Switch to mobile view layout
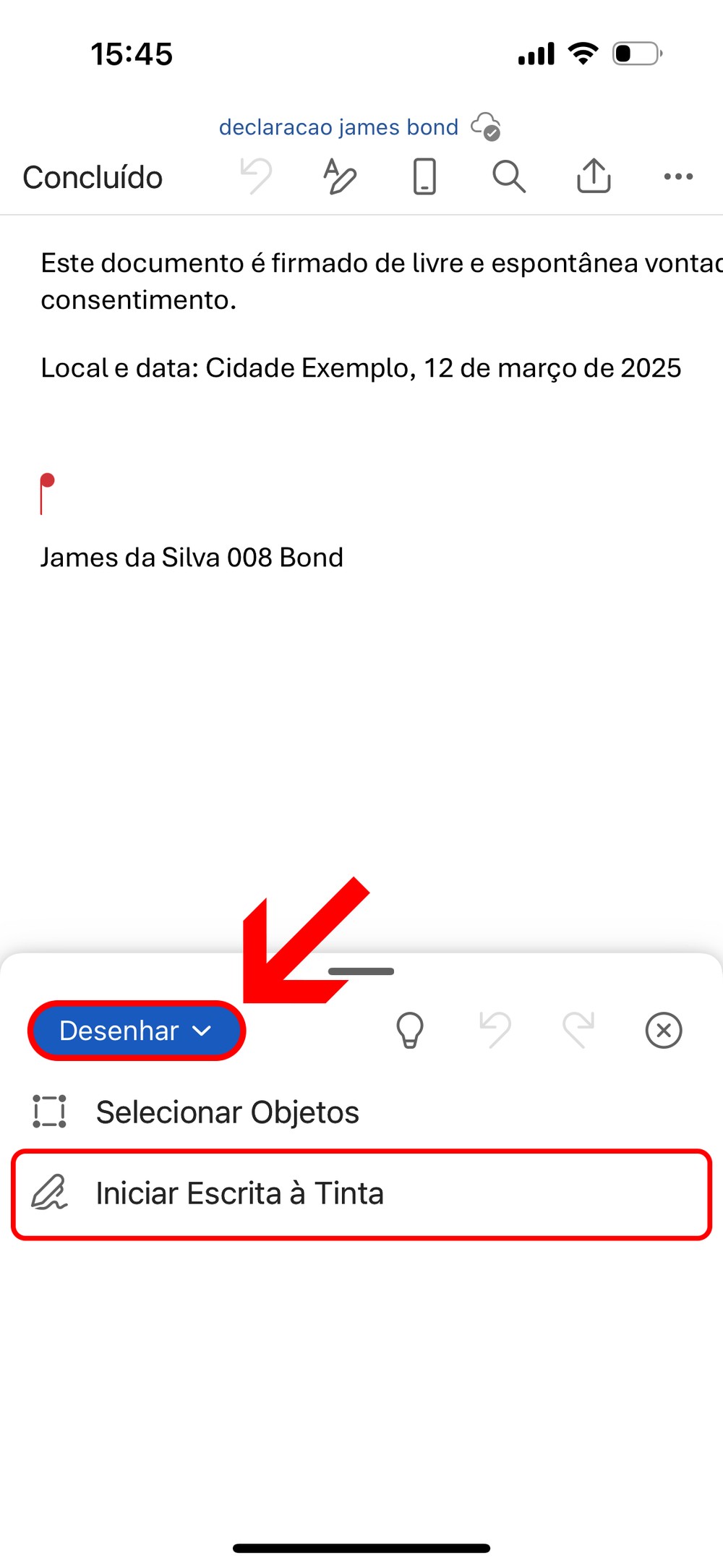The width and height of the screenshot is (723, 1568). click(424, 176)
